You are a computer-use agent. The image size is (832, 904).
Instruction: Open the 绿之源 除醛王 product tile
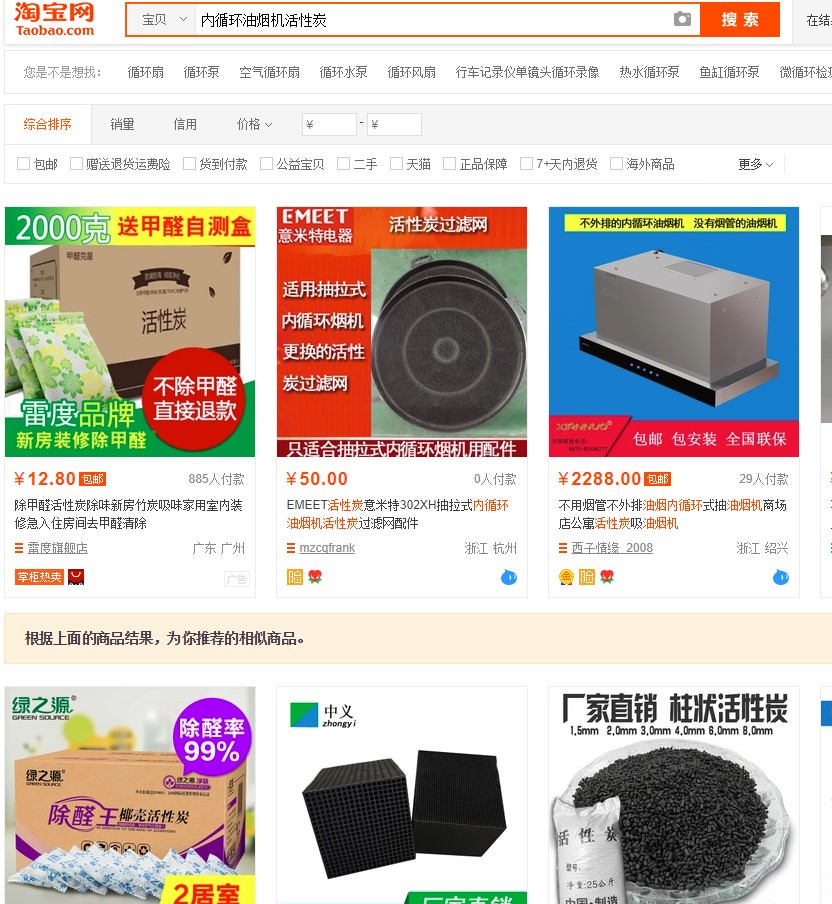pos(130,795)
